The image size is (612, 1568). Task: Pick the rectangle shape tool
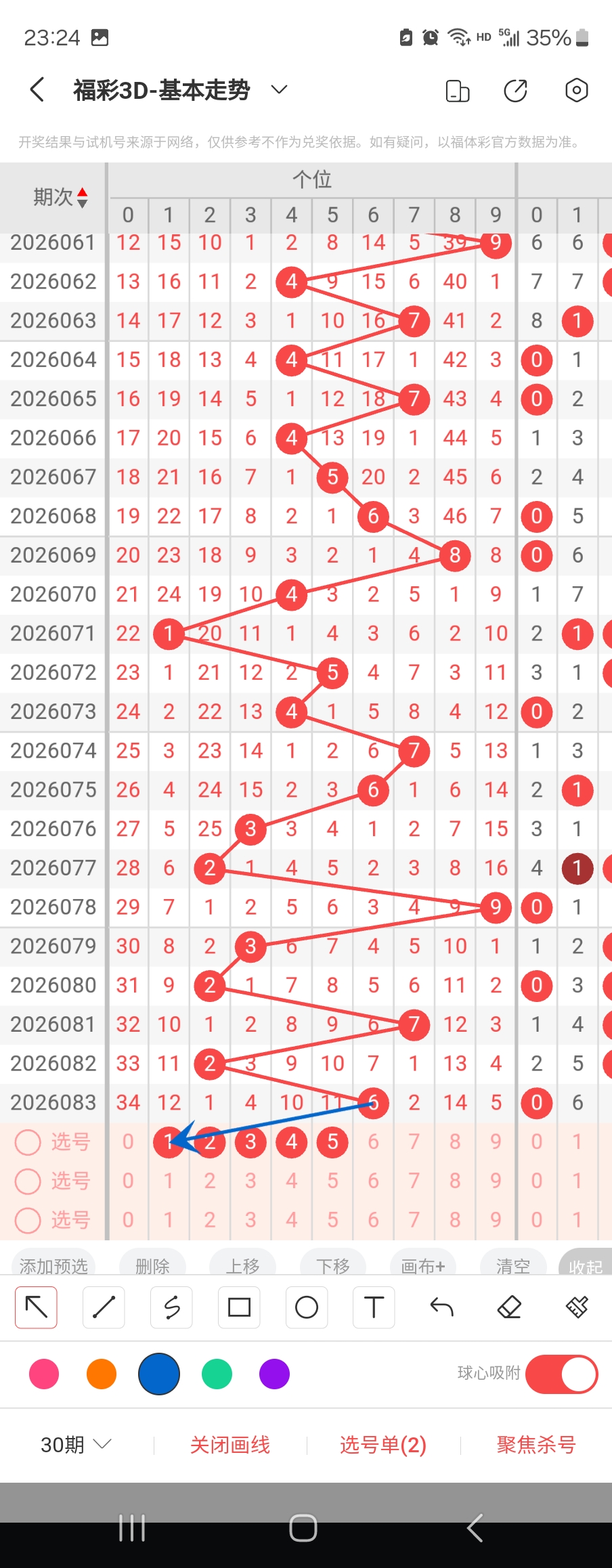(x=239, y=1307)
